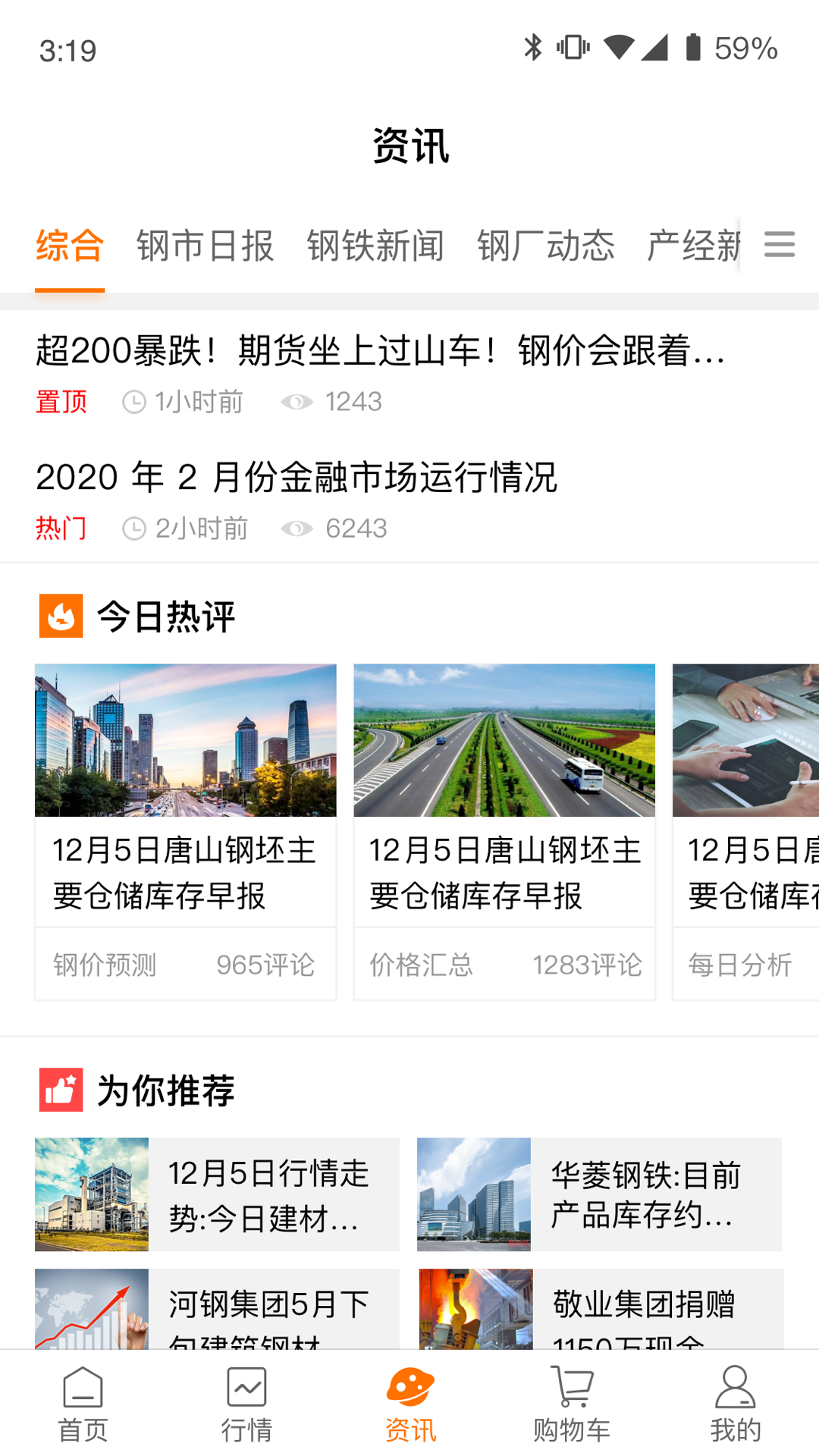Open the pinned article 超200暴跌
The height and width of the screenshot is (1456, 819).
pyautogui.click(x=379, y=351)
